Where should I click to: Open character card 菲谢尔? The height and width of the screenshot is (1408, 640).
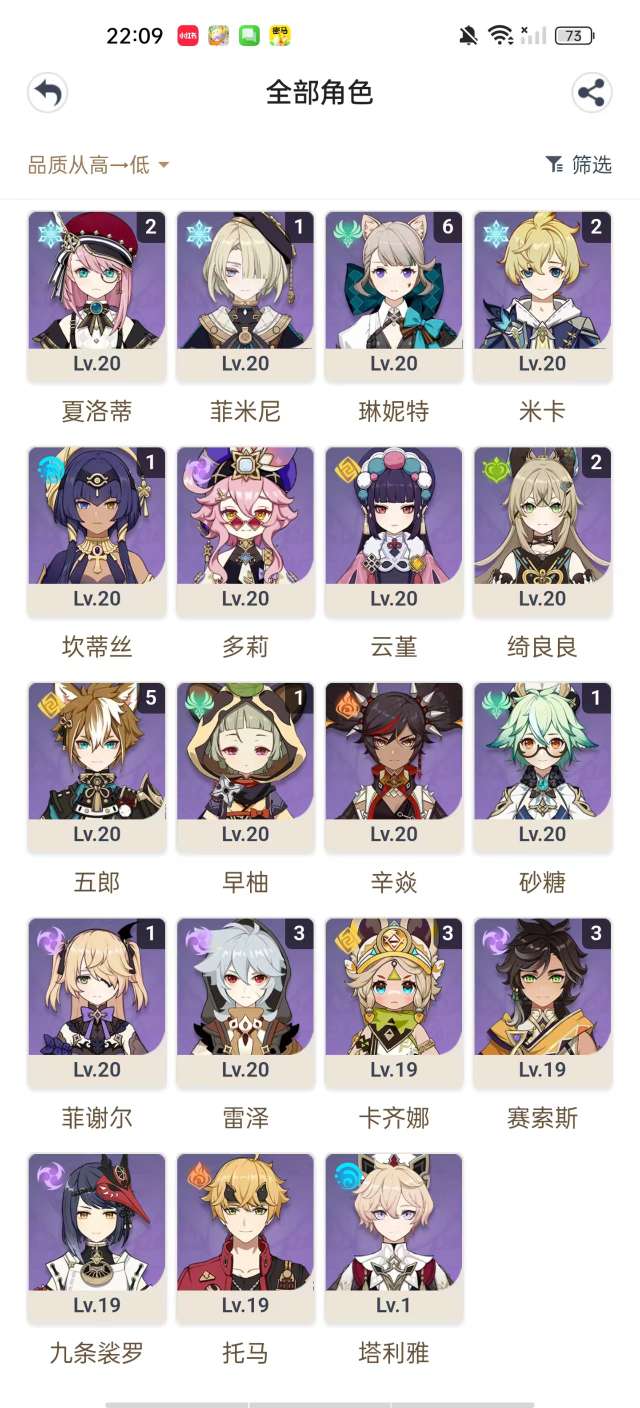pyautogui.click(x=97, y=1002)
